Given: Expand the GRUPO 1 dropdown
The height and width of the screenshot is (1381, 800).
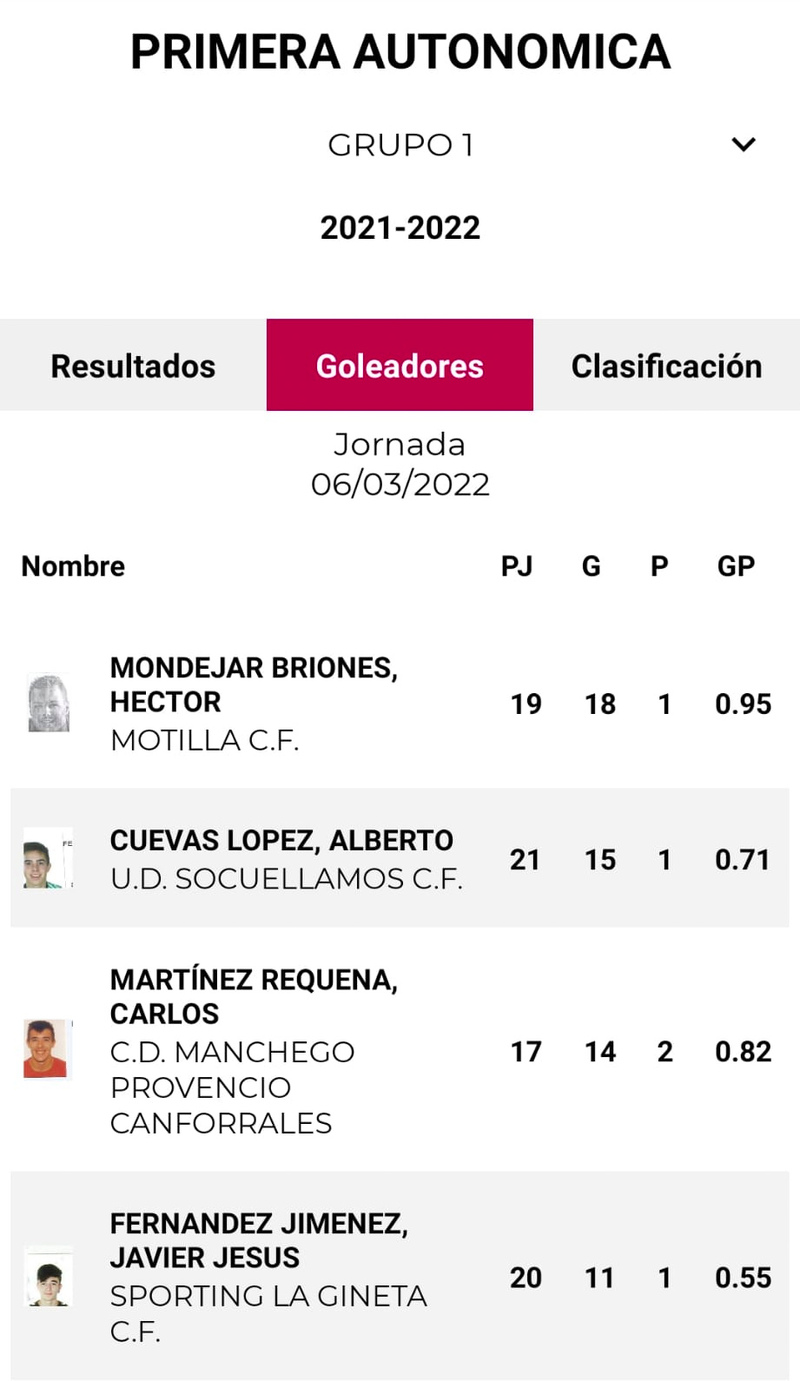Looking at the screenshot, I should 400,146.
